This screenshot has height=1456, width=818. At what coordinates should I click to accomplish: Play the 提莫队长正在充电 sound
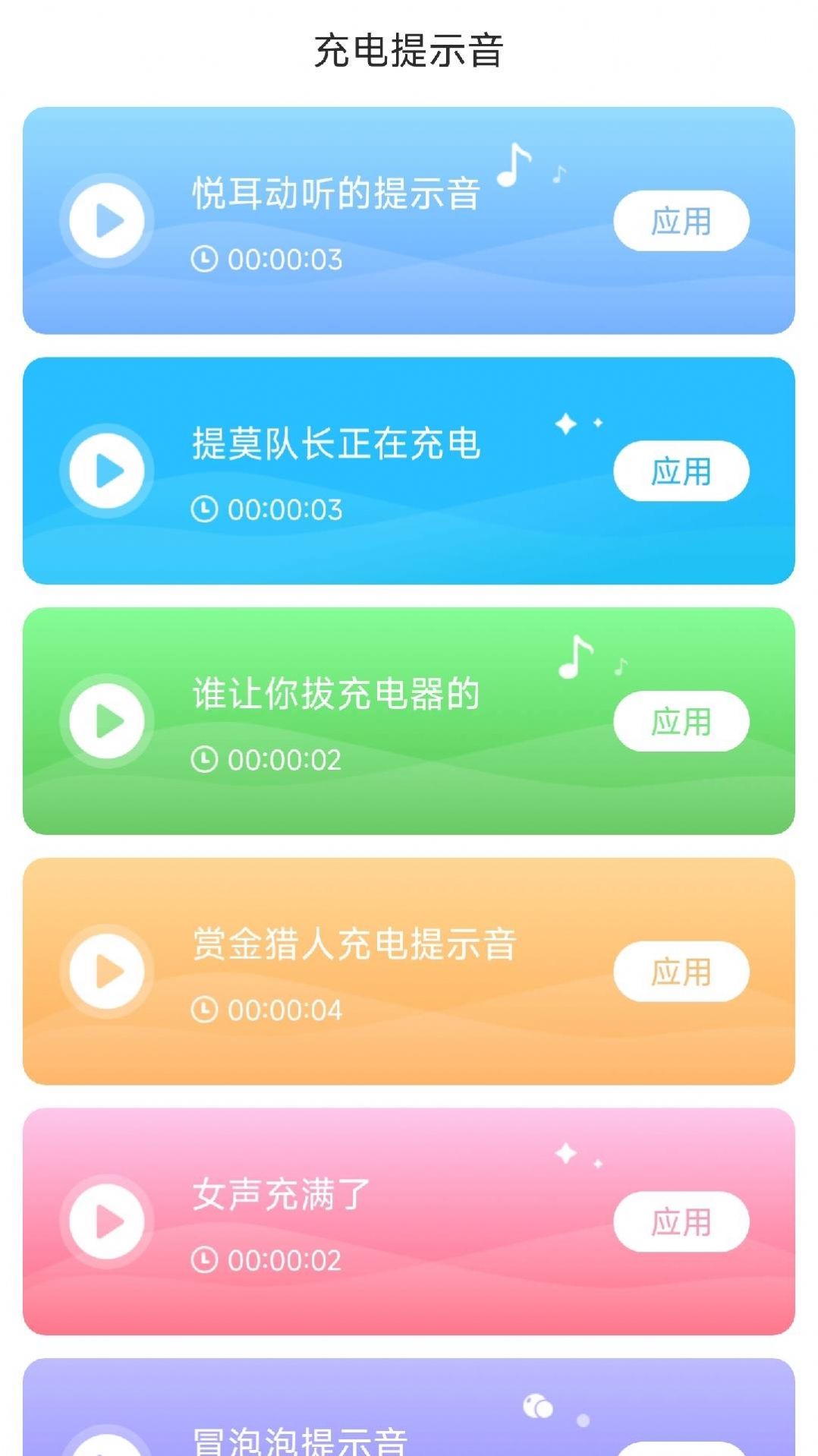[106, 471]
